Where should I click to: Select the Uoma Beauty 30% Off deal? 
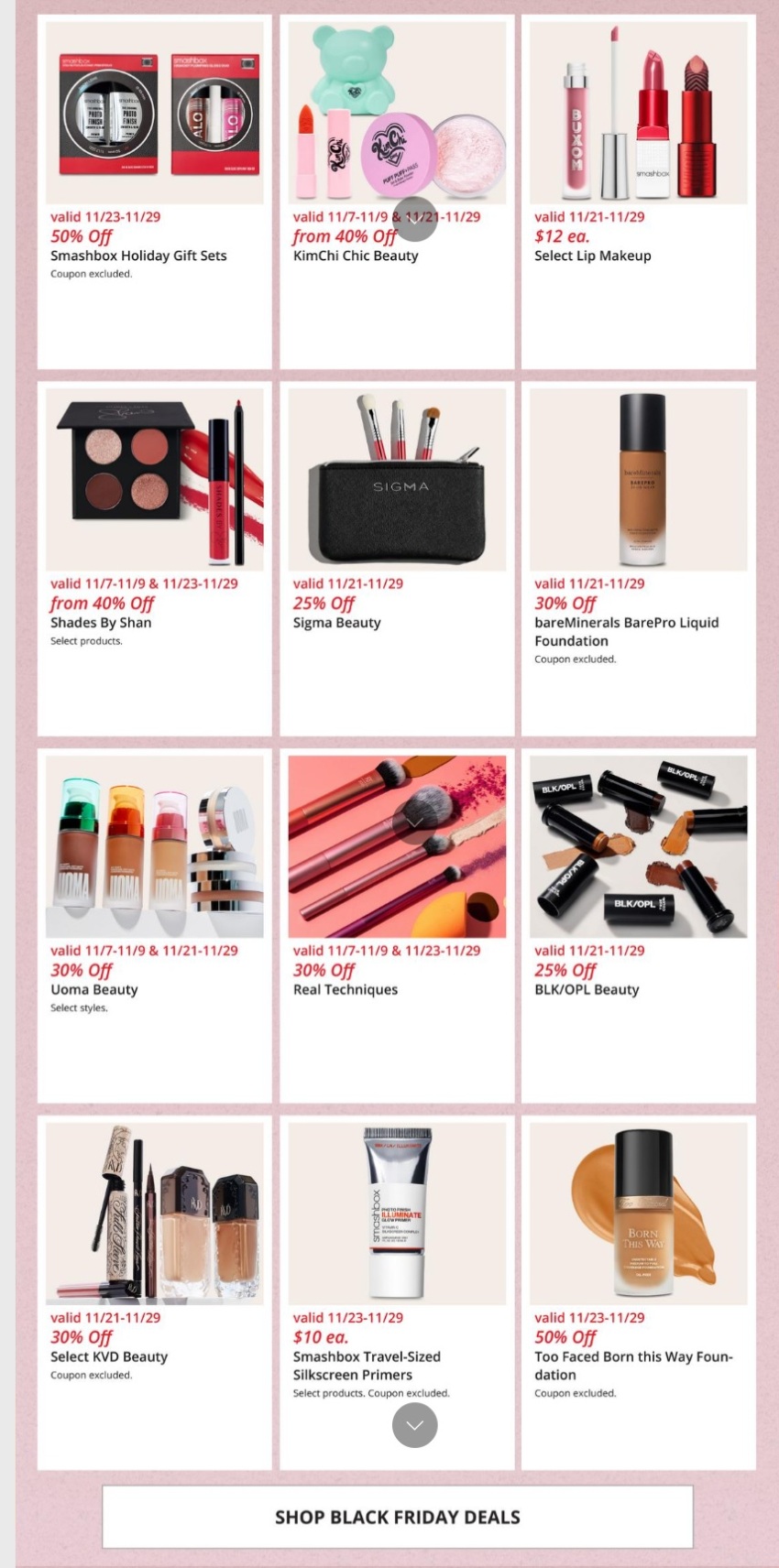(93, 989)
